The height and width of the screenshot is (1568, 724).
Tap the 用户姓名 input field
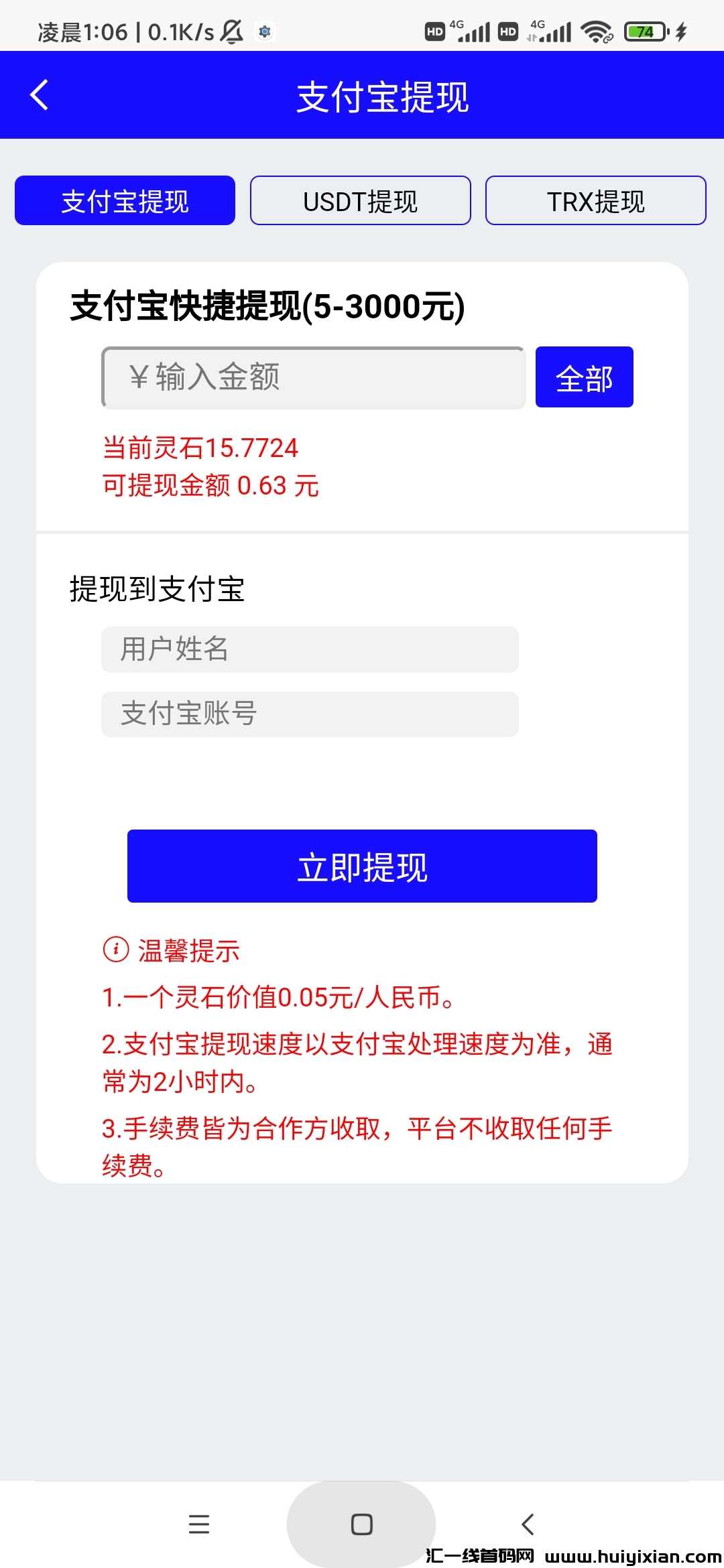[x=310, y=649]
